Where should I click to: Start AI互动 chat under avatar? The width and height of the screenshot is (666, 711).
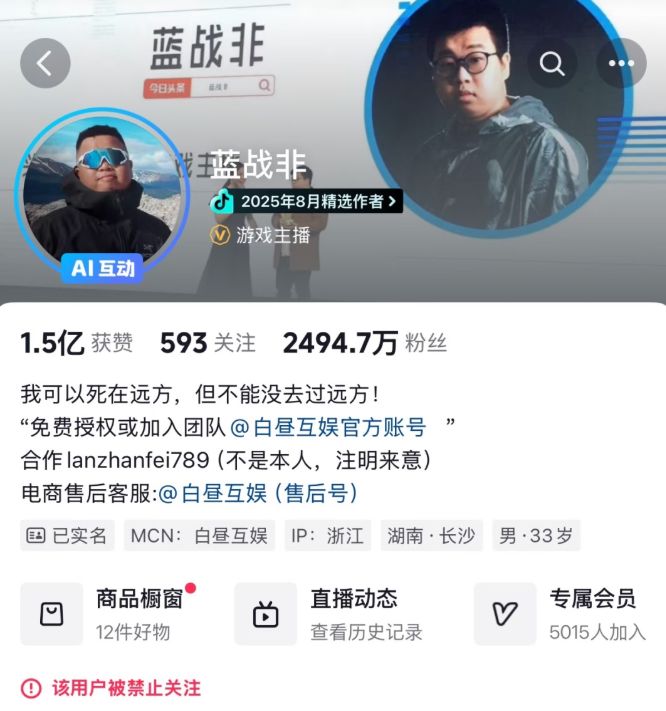(x=103, y=268)
